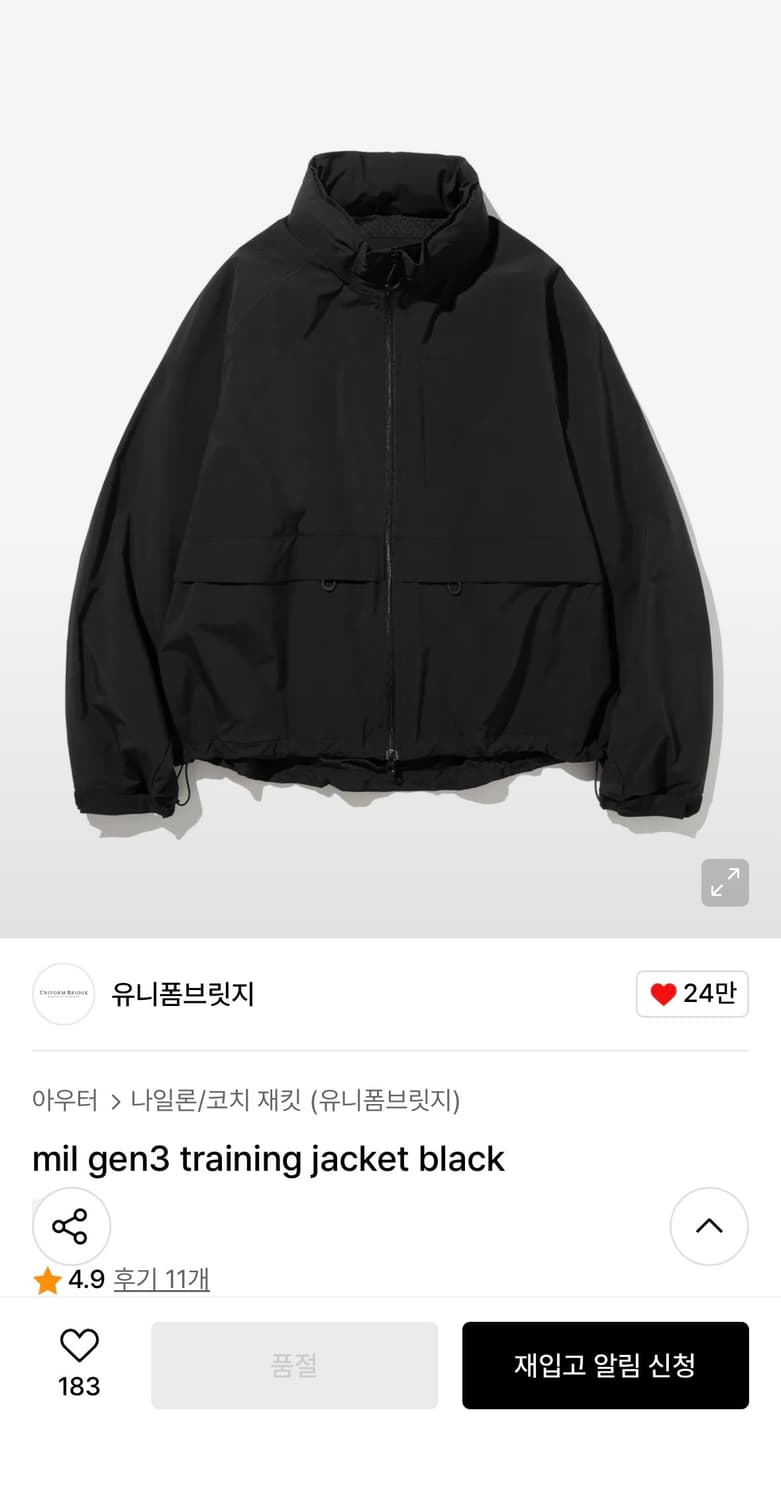Screen dimensions: 781x1500
Task: Tap the expand arrows on the jacket photo
Action: tap(725, 883)
